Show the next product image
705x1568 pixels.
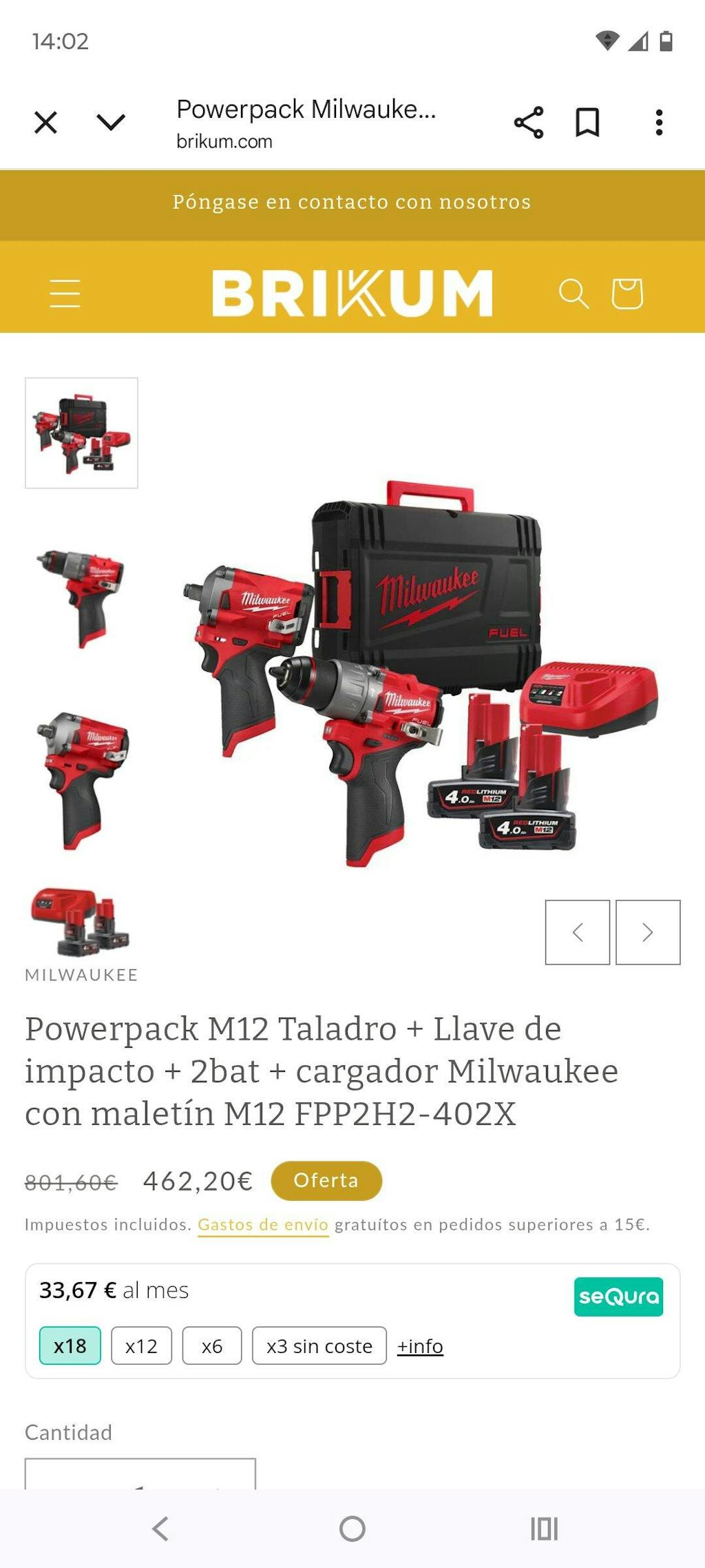point(647,932)
